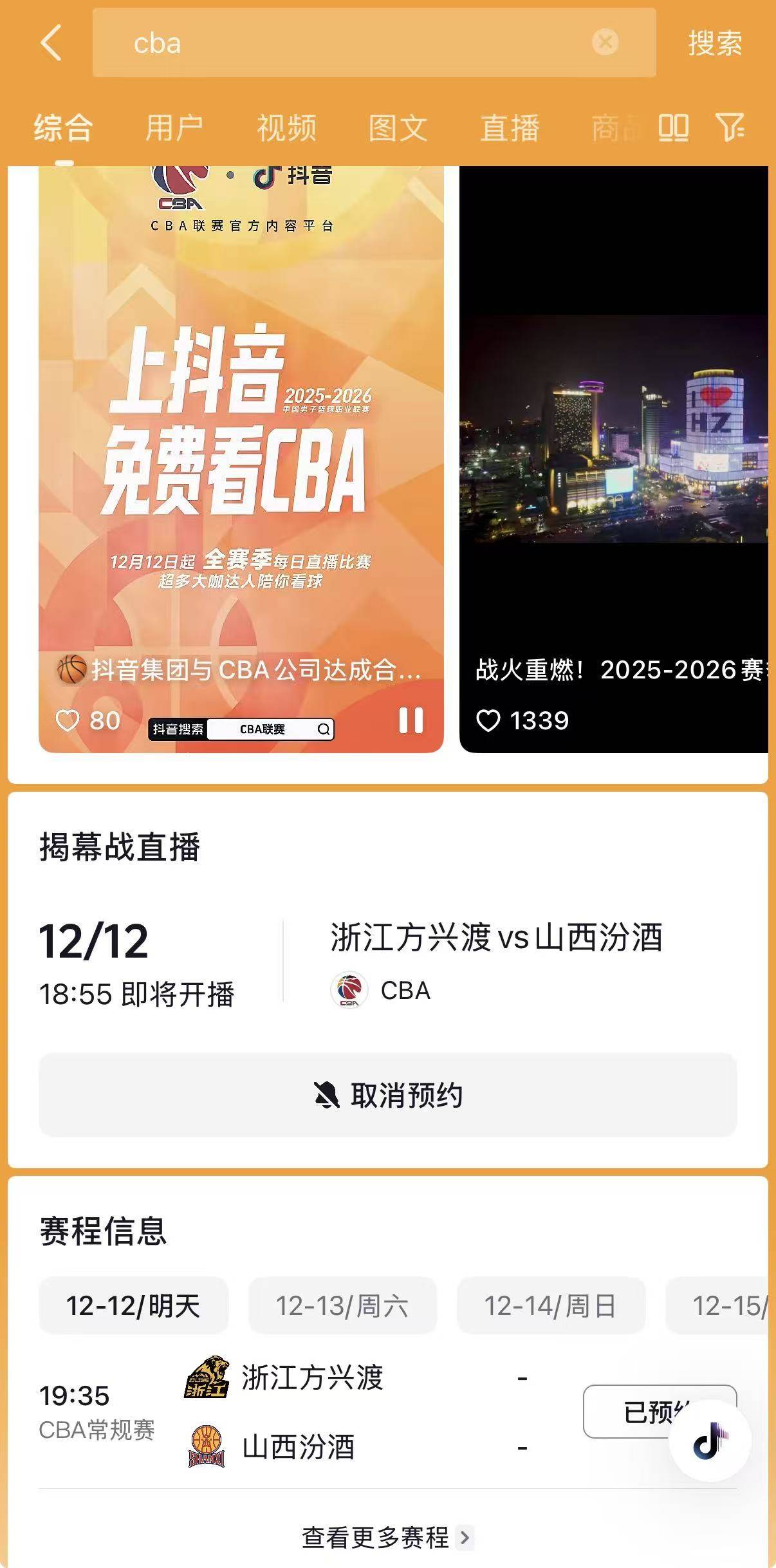Click the CBA league logo beside the CBA label
This screenshot has height=1568, width=776.
(x=348, y=991)
